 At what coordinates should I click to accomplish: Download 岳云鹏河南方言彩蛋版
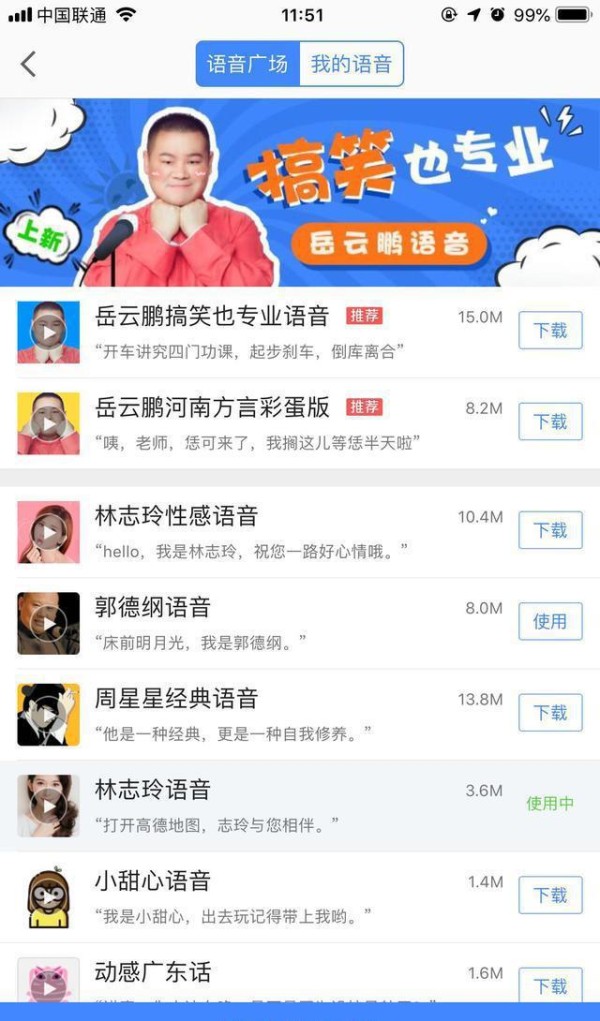[x=550, y=421]
